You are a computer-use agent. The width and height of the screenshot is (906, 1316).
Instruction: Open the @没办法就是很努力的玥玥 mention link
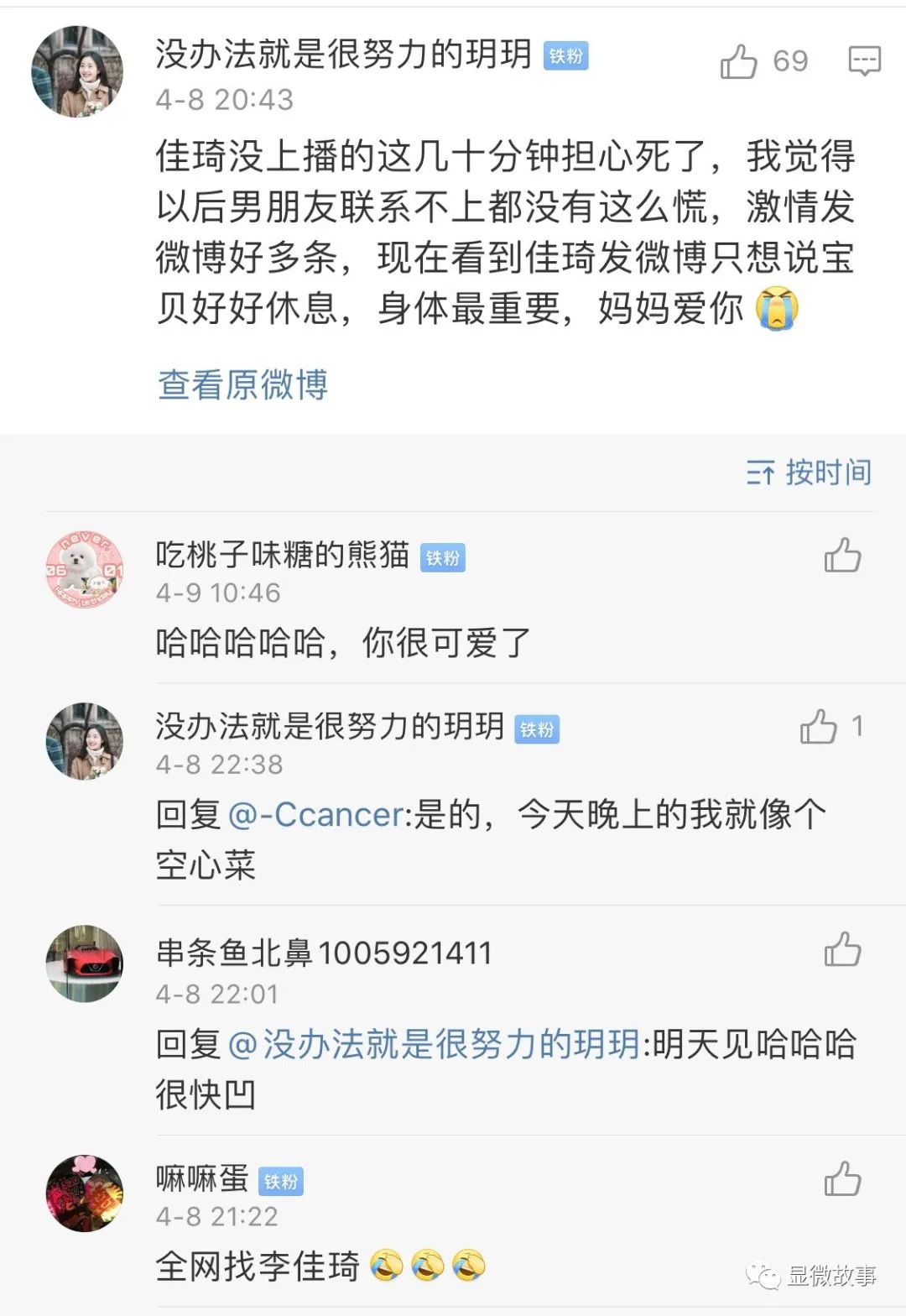[x=435, y=1045]
